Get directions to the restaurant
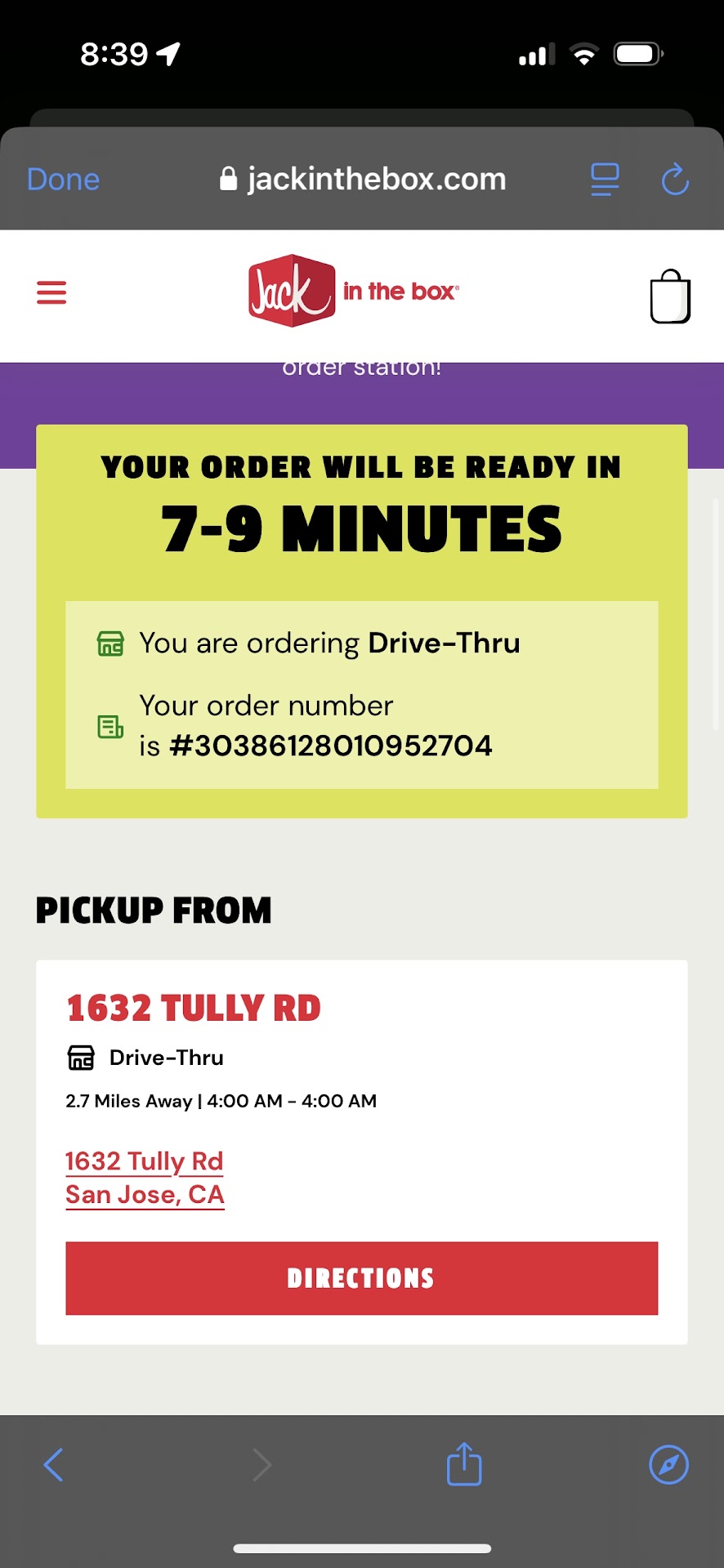This screenshot has height=1568, width=724. point(361,1278)
